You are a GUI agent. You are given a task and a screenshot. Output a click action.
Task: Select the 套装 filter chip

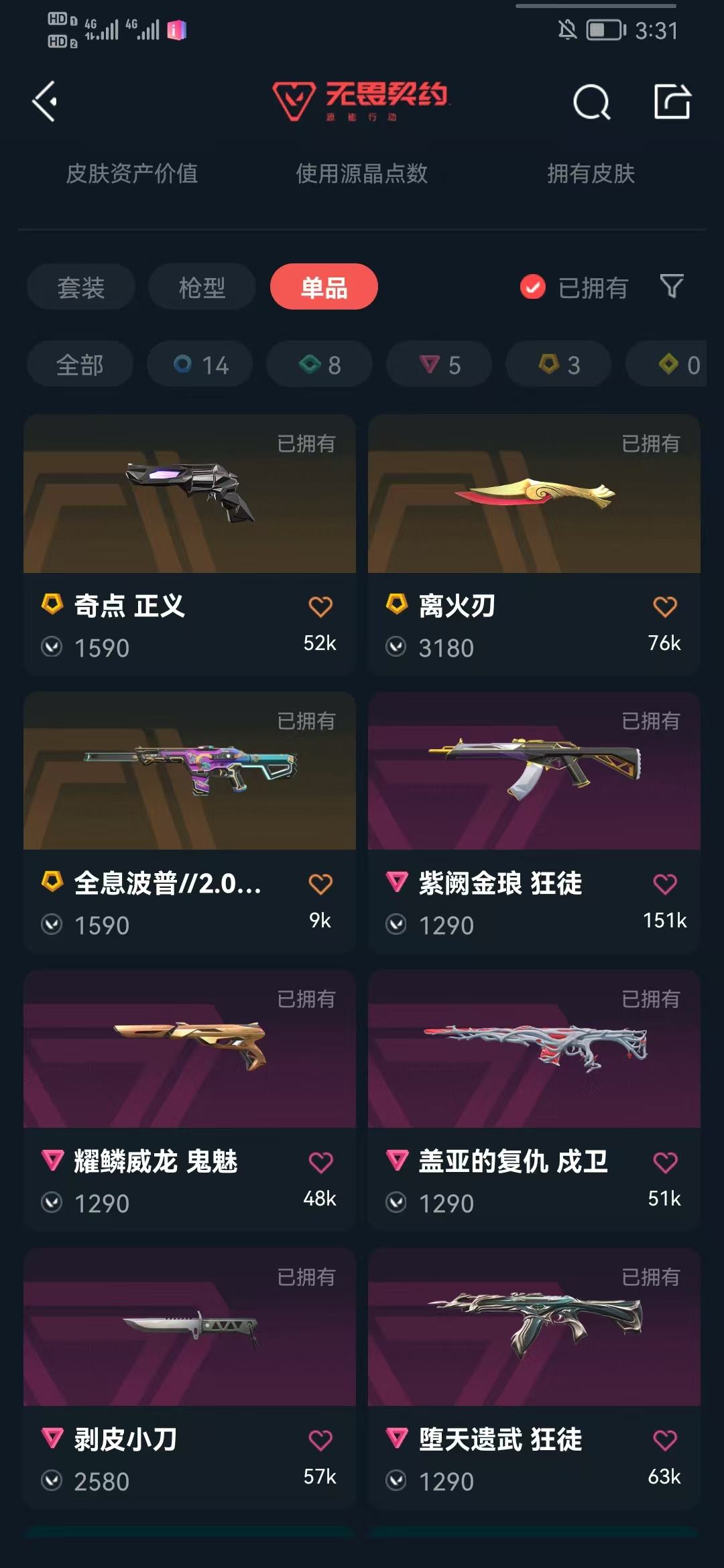coord(81,287)
